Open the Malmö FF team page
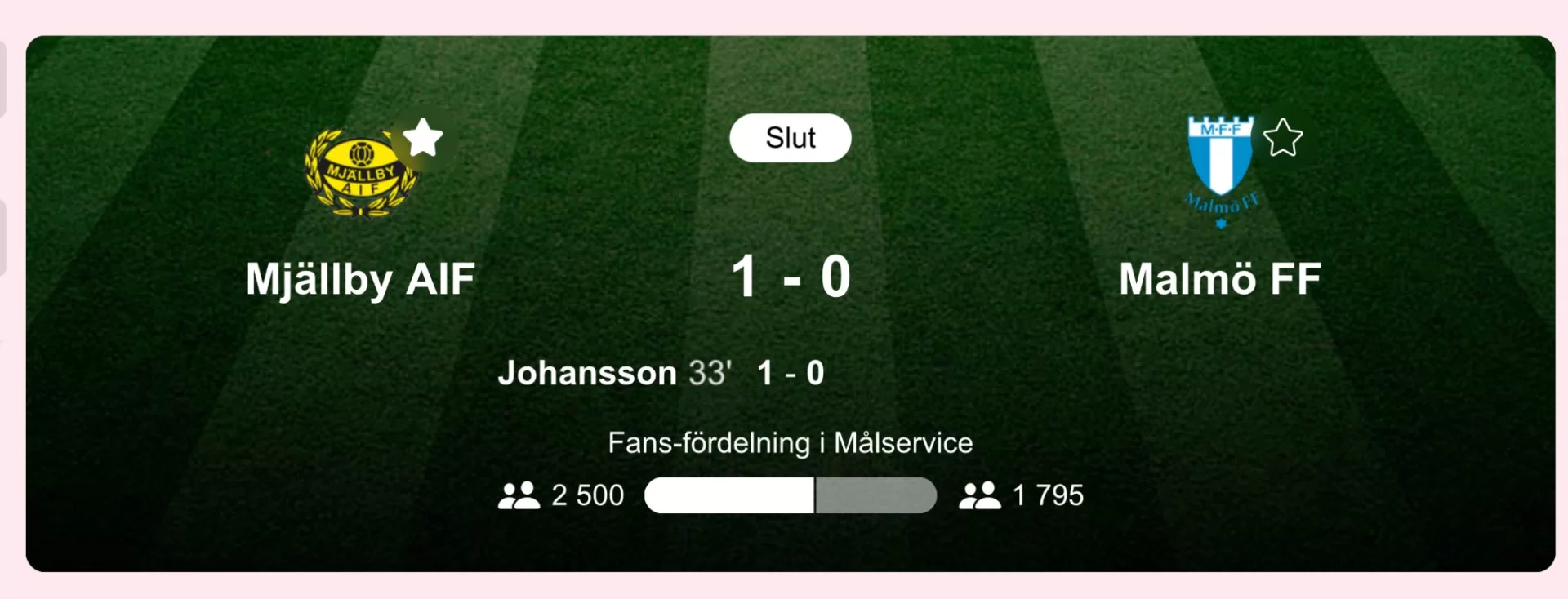Viewport: 1568px width, 599px height. (x=1219, y=278)
